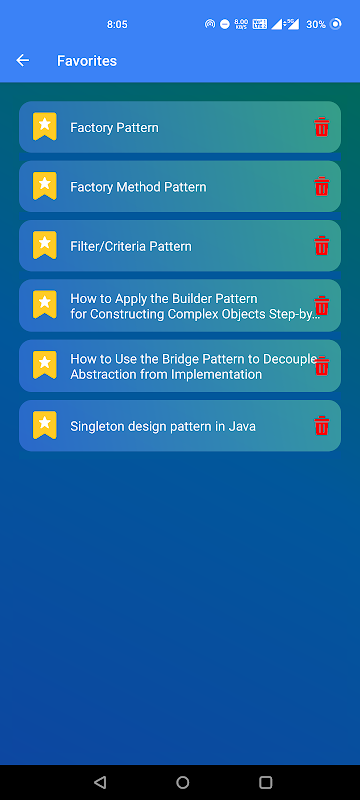Open the Filter/Criteria Pattern favorite
The image size is (360, 800).
179,245
